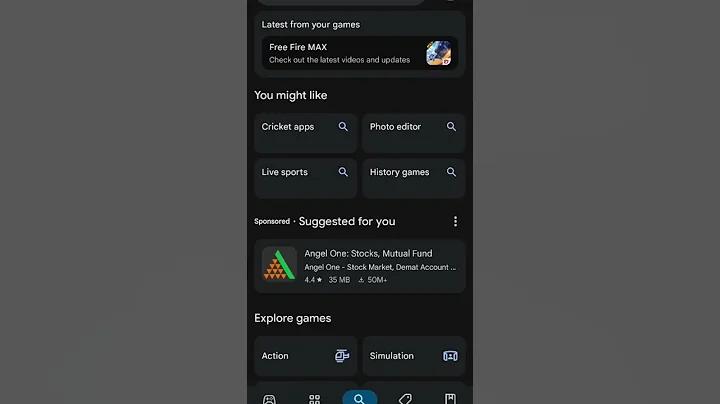Screen dimensions: 720x404
Task: Switch to the Games tab
Action: [x=269, y=399]
